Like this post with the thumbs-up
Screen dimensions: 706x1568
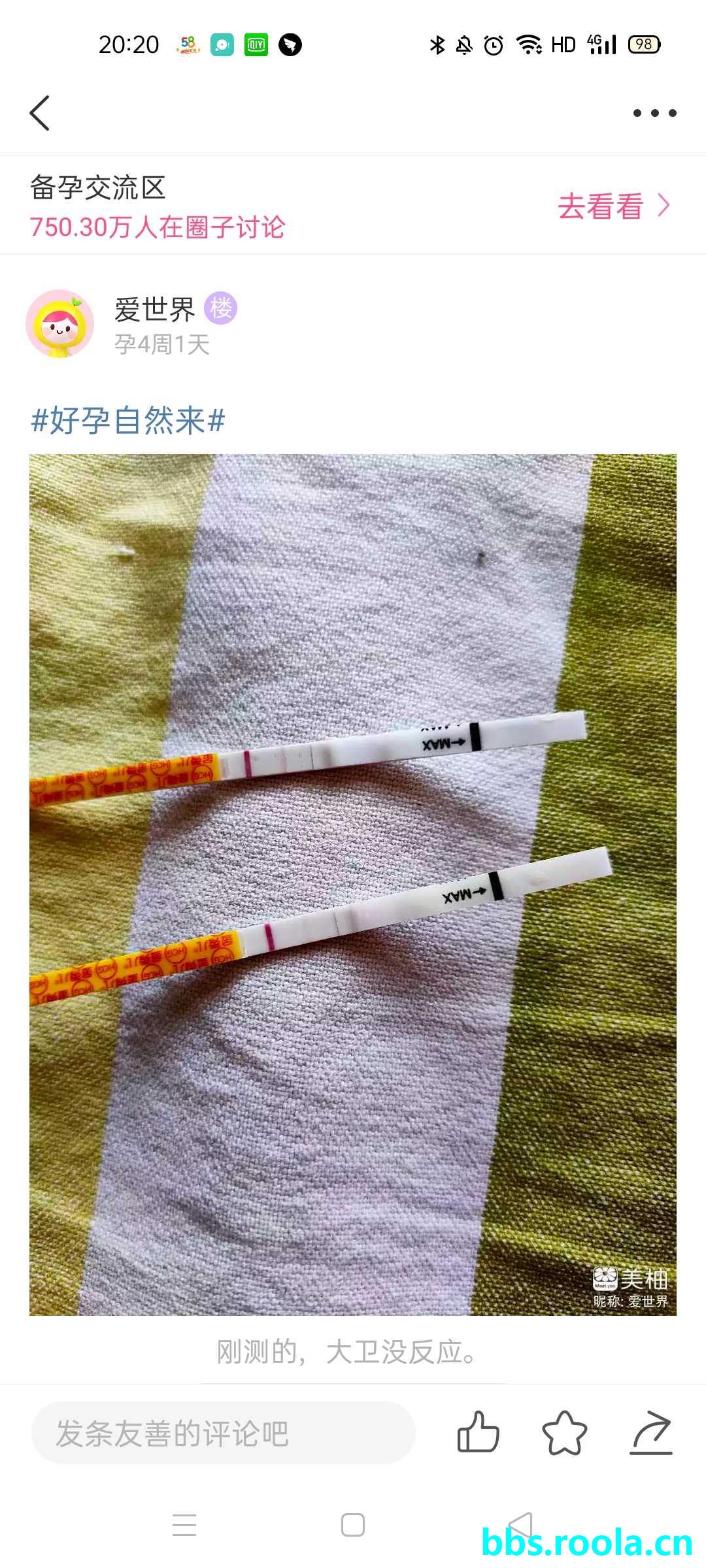click(x=478, y=1433)
